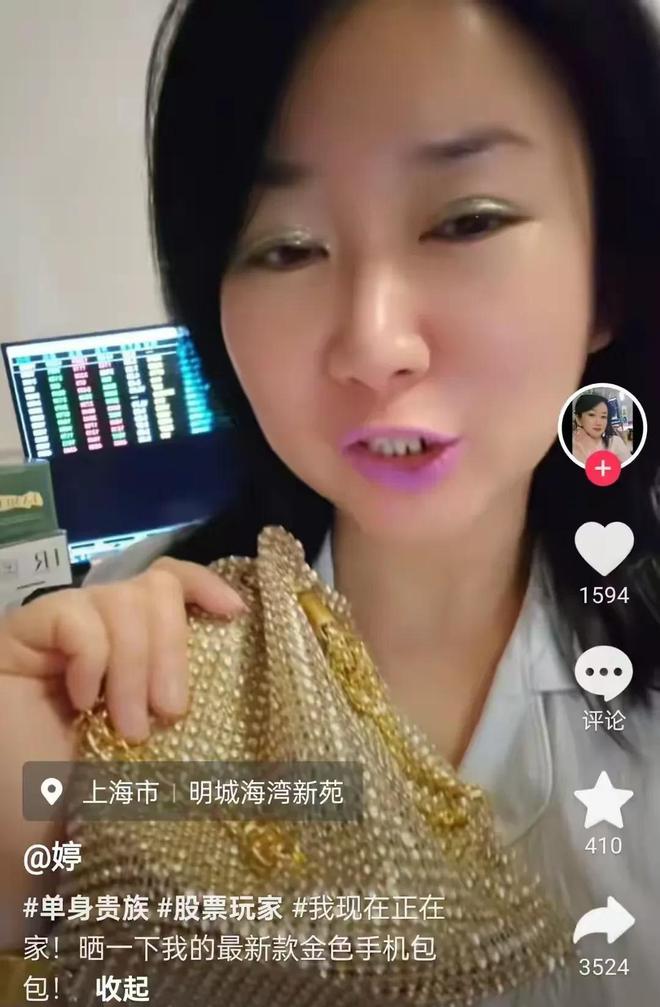The image size is (660, 1007).
Task: Open the 评论 comments
Action: pyautogui.click(x=603, y=675)
